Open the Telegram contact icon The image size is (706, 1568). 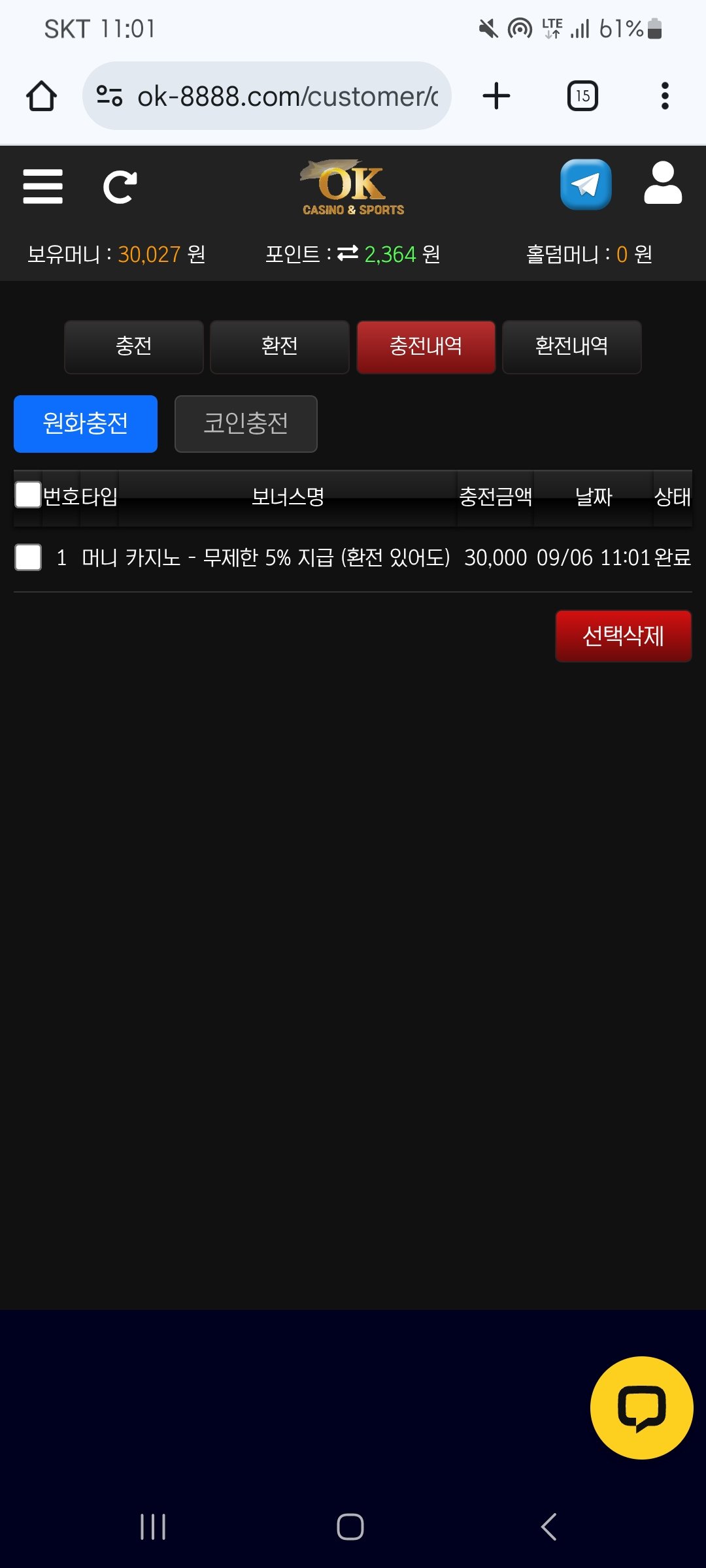tap(586, 185)
